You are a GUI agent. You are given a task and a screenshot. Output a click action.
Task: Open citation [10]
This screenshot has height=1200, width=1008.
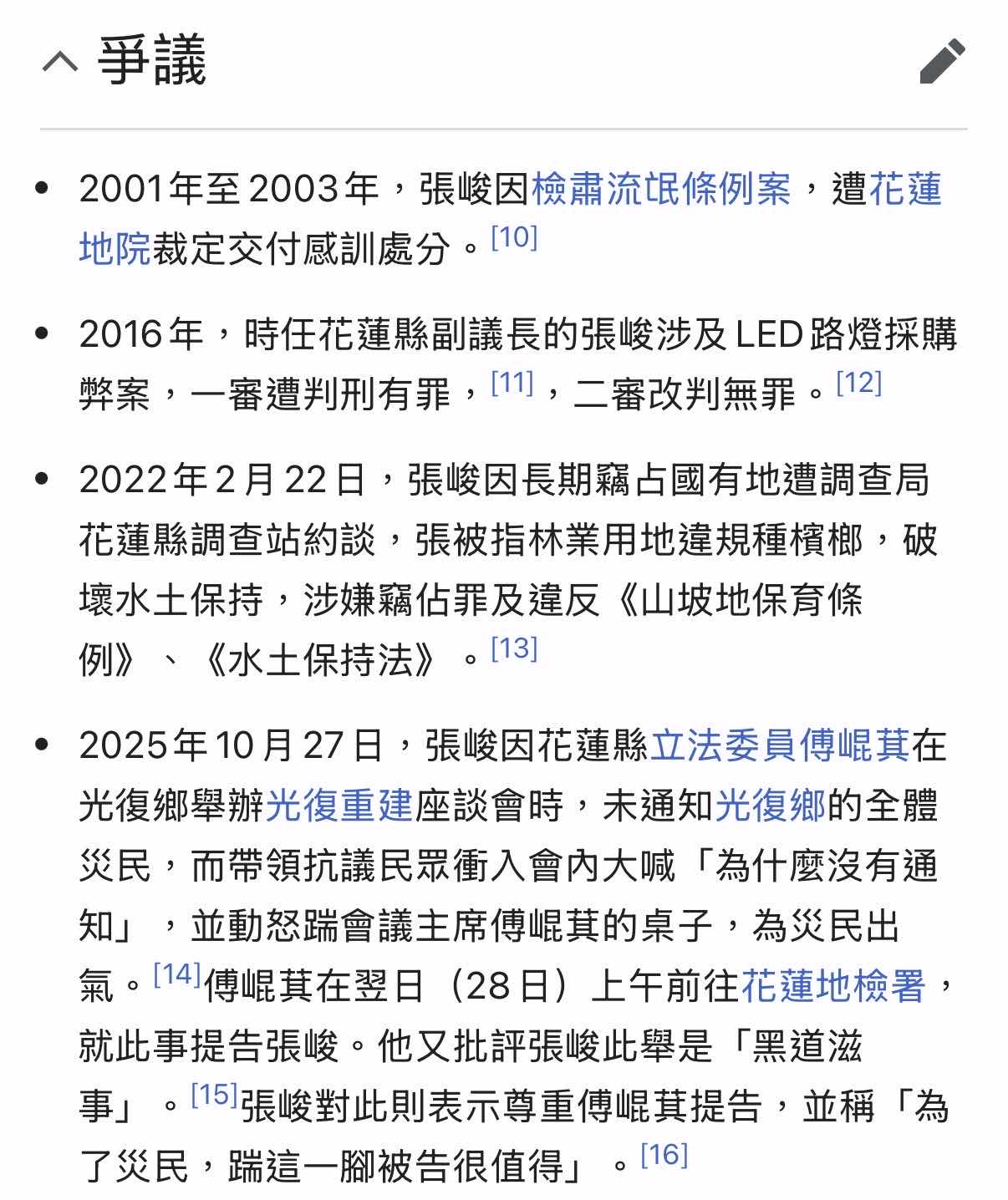[x=514, y=238]
